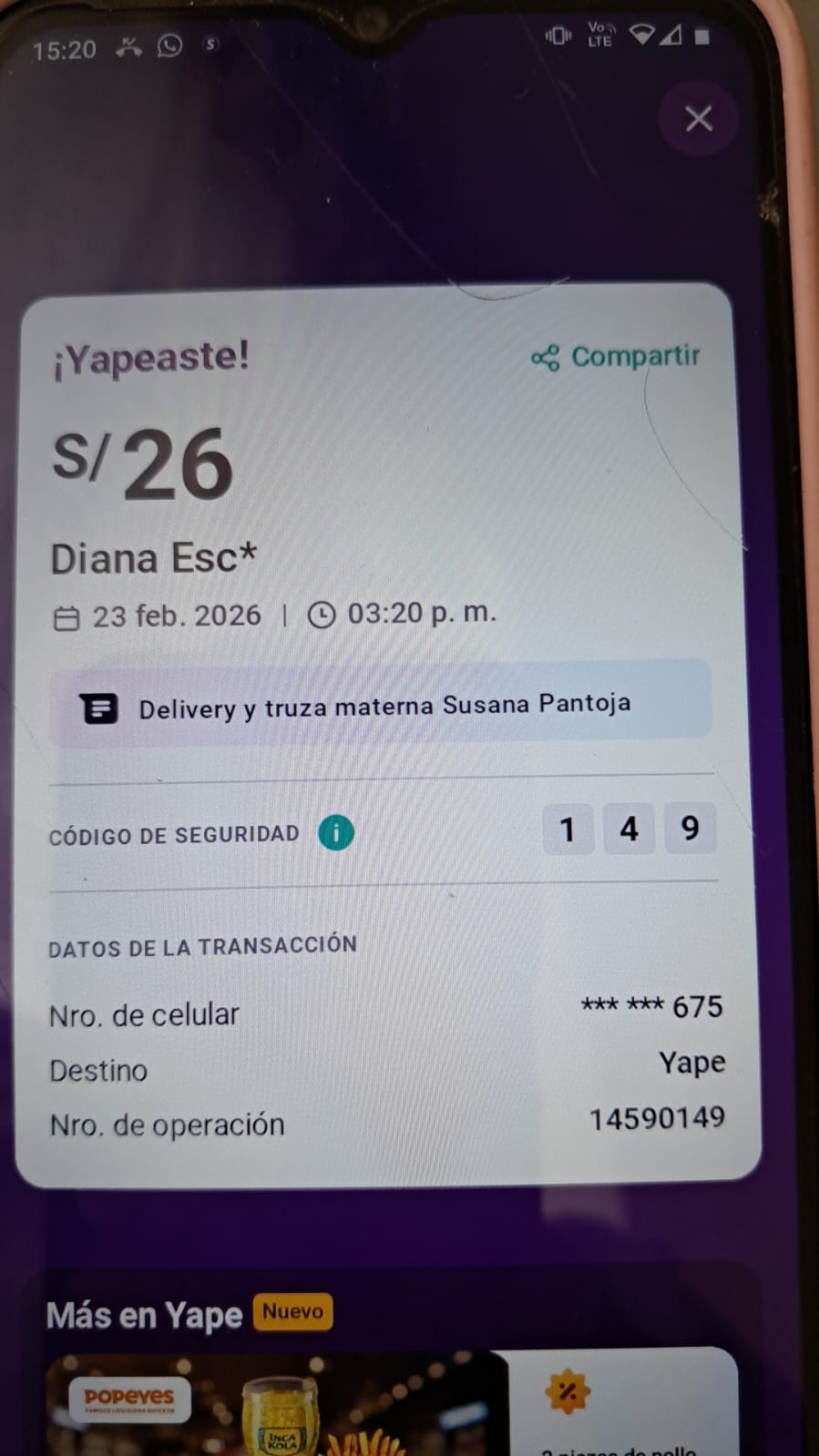Open the Popeyes promo card

(x=273, y=1407)
